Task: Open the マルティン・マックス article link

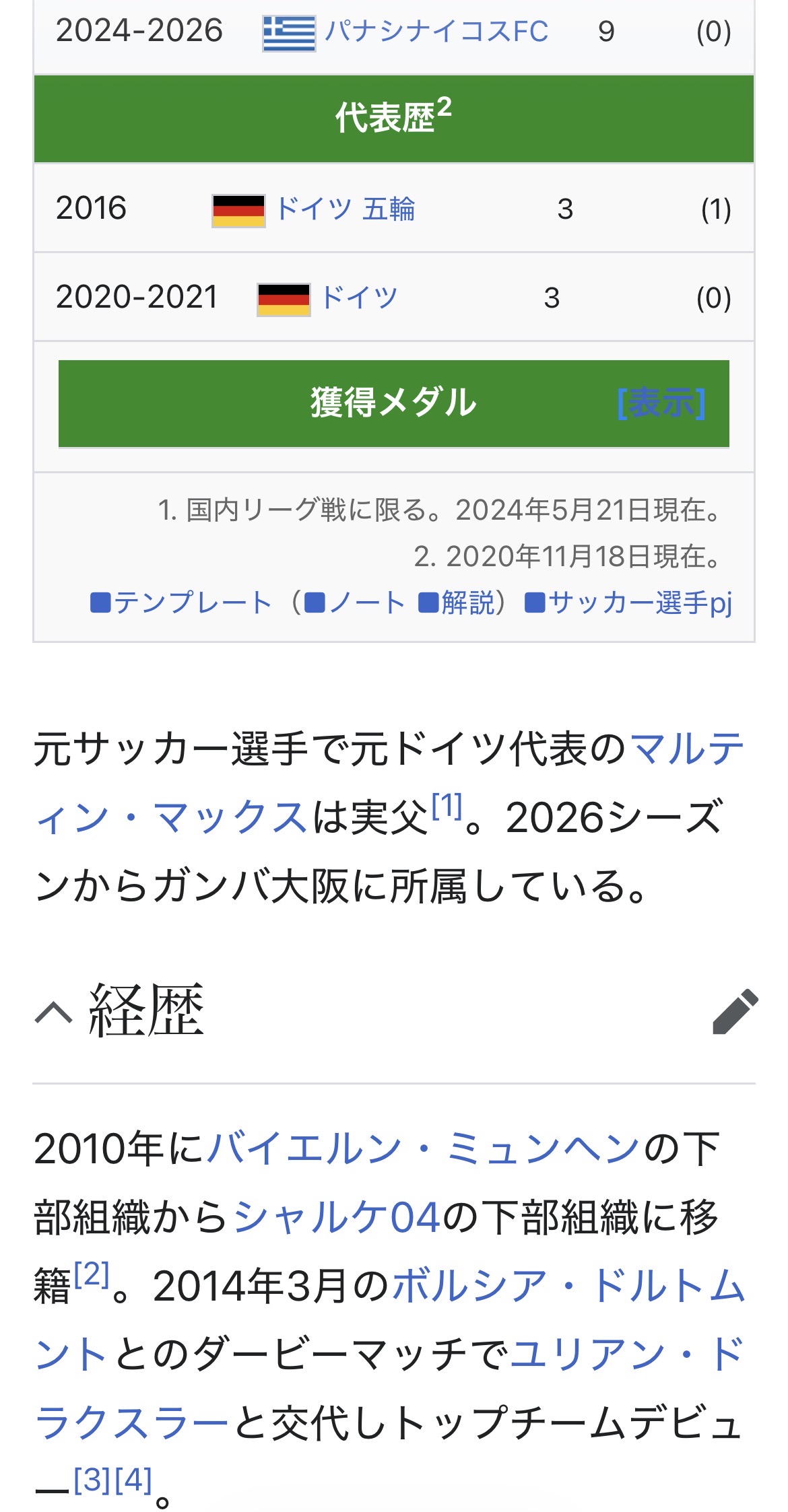Action: (687, 749)
